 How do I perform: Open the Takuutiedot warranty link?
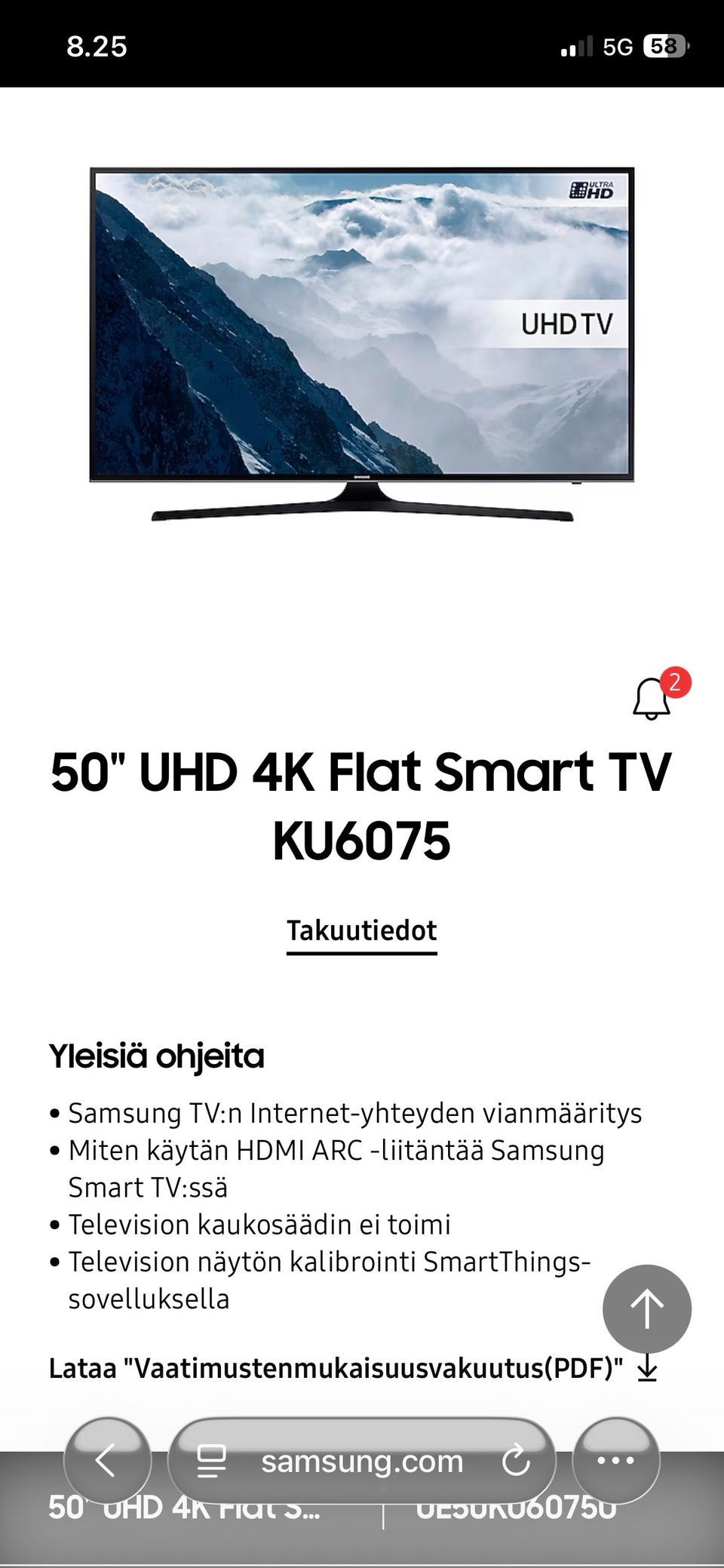(361, 930)
